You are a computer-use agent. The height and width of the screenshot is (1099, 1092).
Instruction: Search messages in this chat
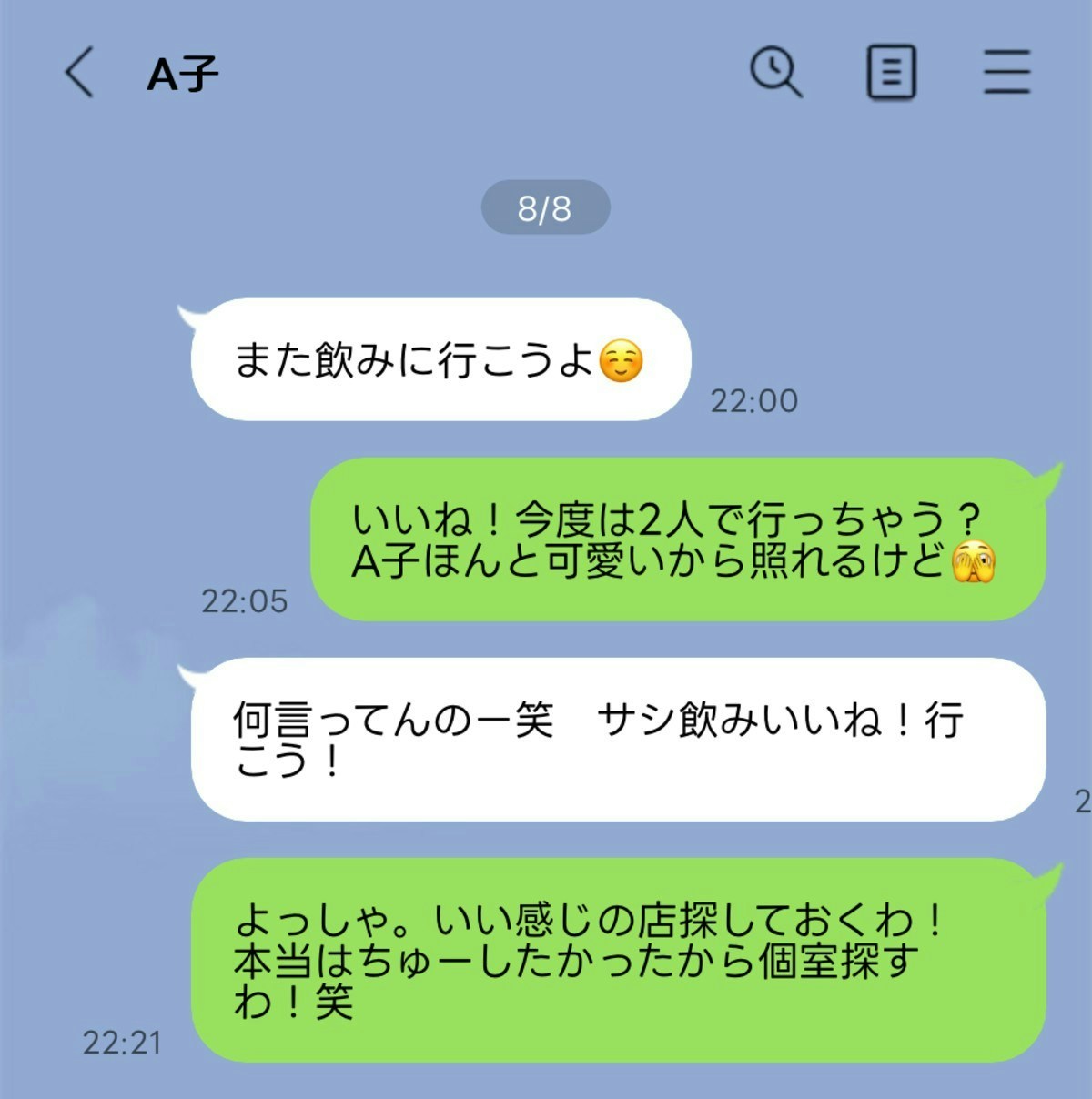pyautogui.click(x=775, y=73)
